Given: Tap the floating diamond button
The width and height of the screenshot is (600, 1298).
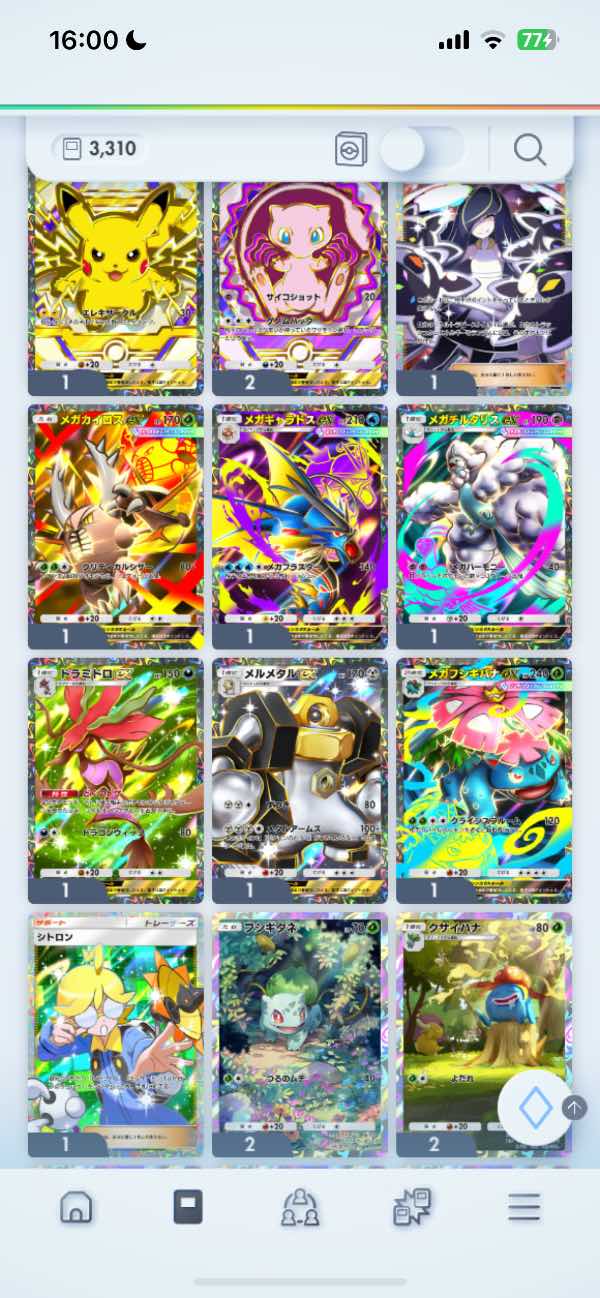Looking at the screenshot, I should 535,1108.
